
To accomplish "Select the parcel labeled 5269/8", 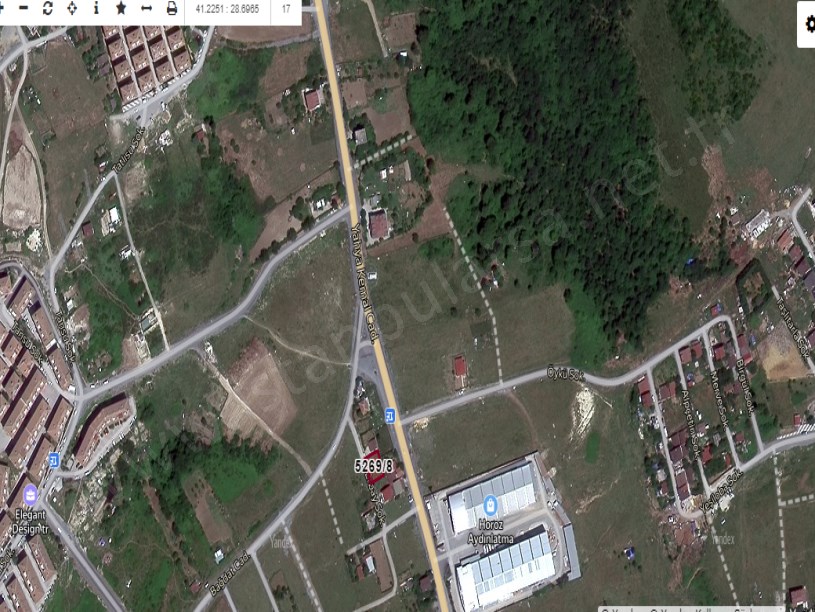I will point(373,466).
